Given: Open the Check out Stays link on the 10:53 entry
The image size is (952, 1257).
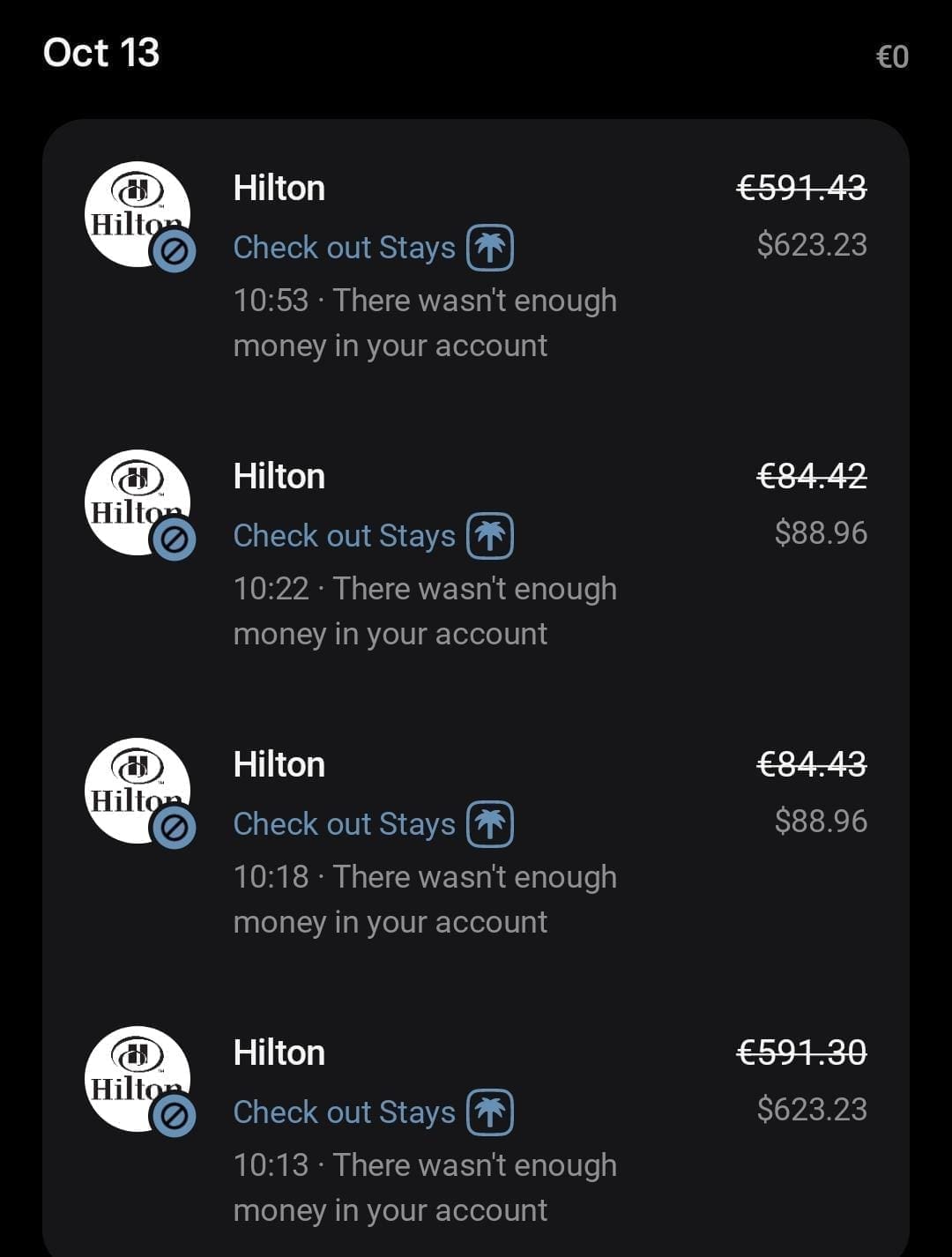Looking at the screenshot, I should point(344,248).
